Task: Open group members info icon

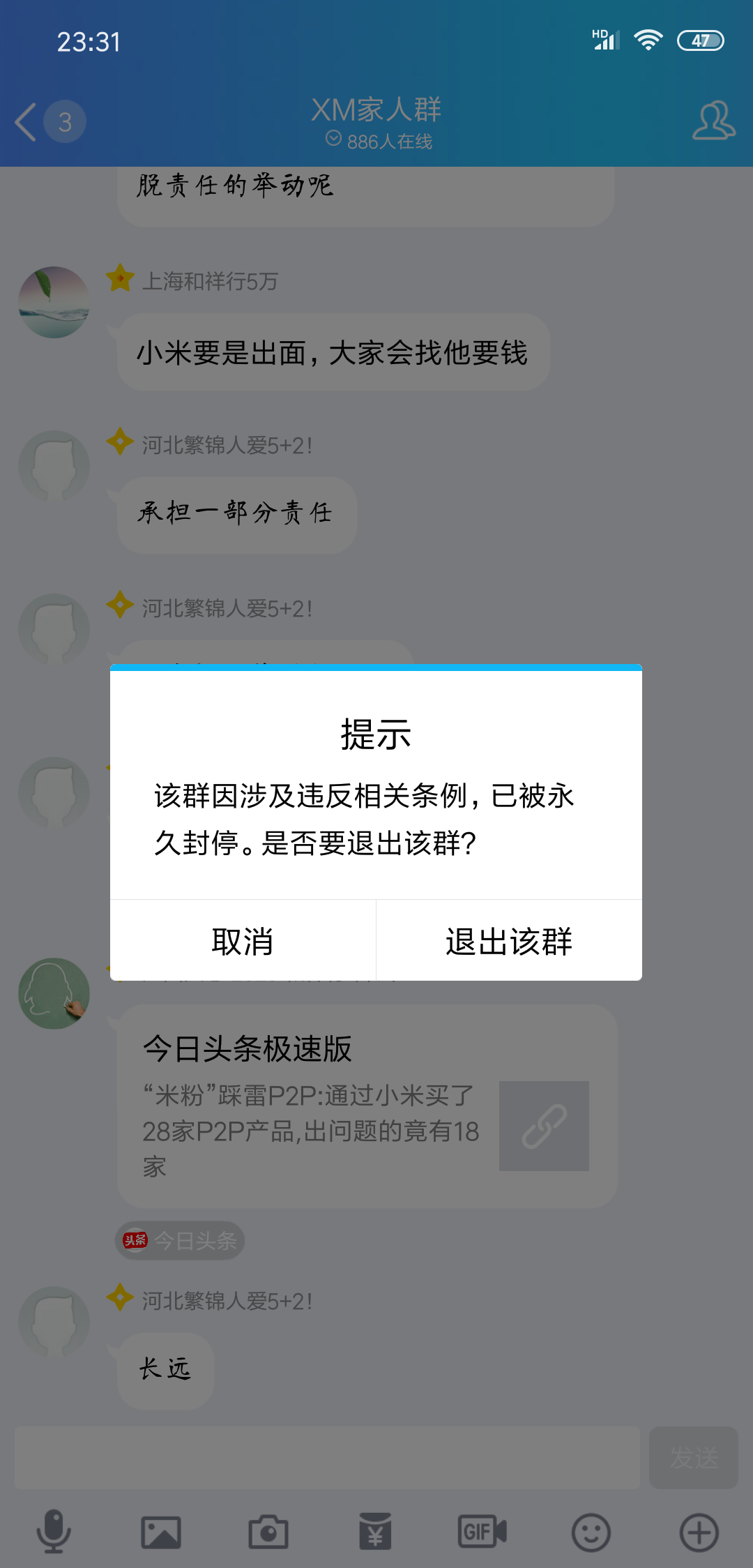Action: point(713,121)
